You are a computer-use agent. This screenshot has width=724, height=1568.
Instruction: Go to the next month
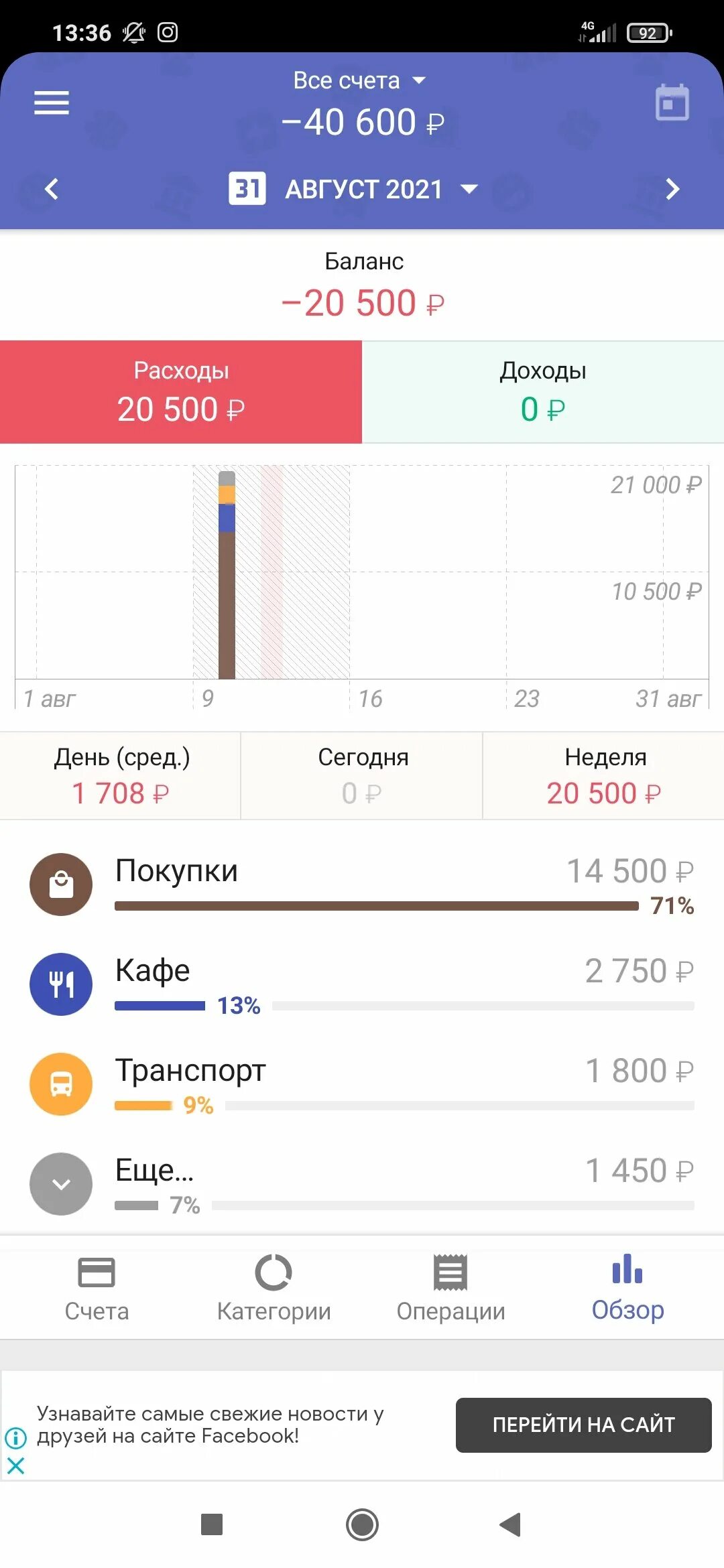(672, 189)
